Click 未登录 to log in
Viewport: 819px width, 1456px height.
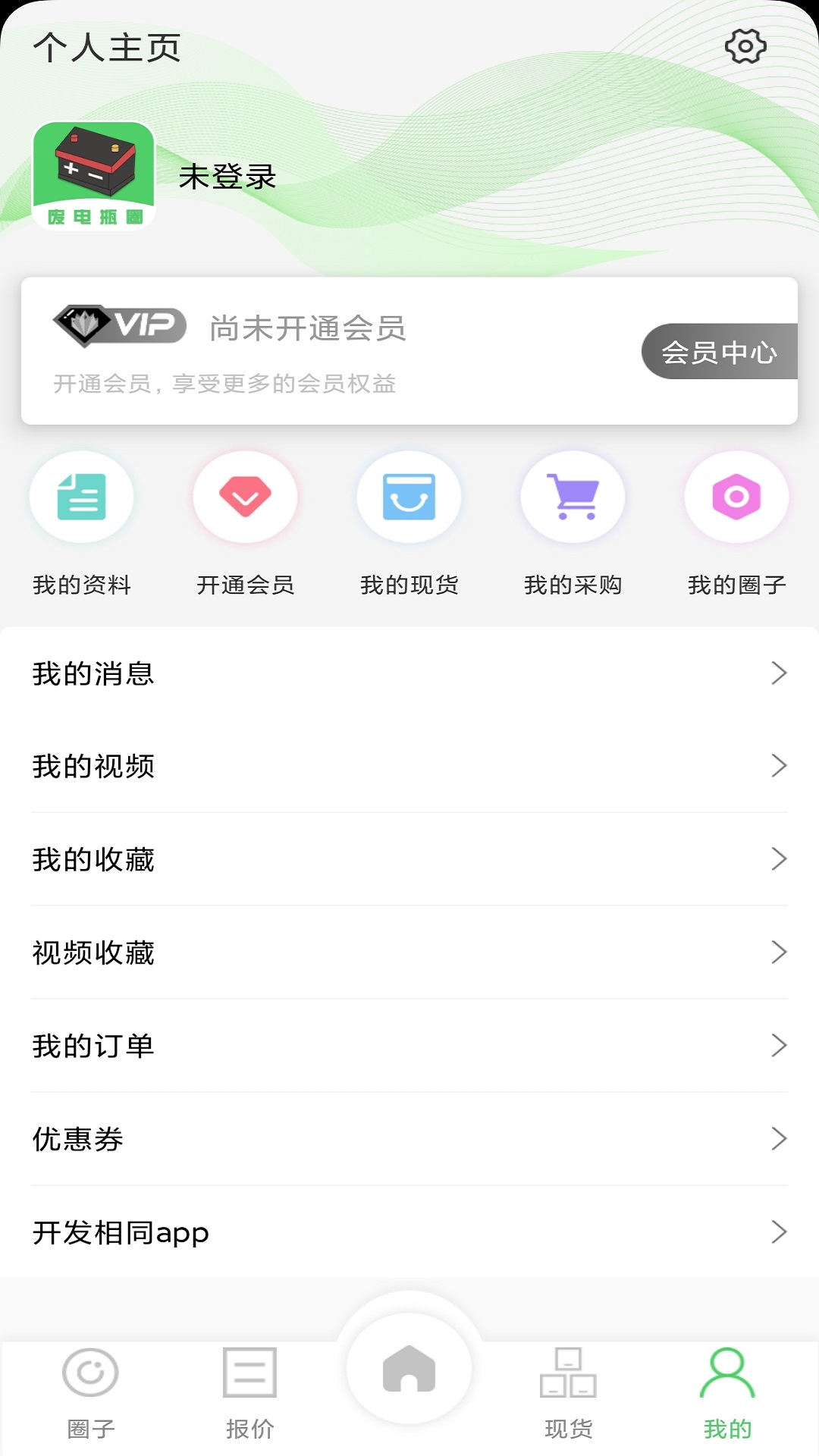pos(227,177)
